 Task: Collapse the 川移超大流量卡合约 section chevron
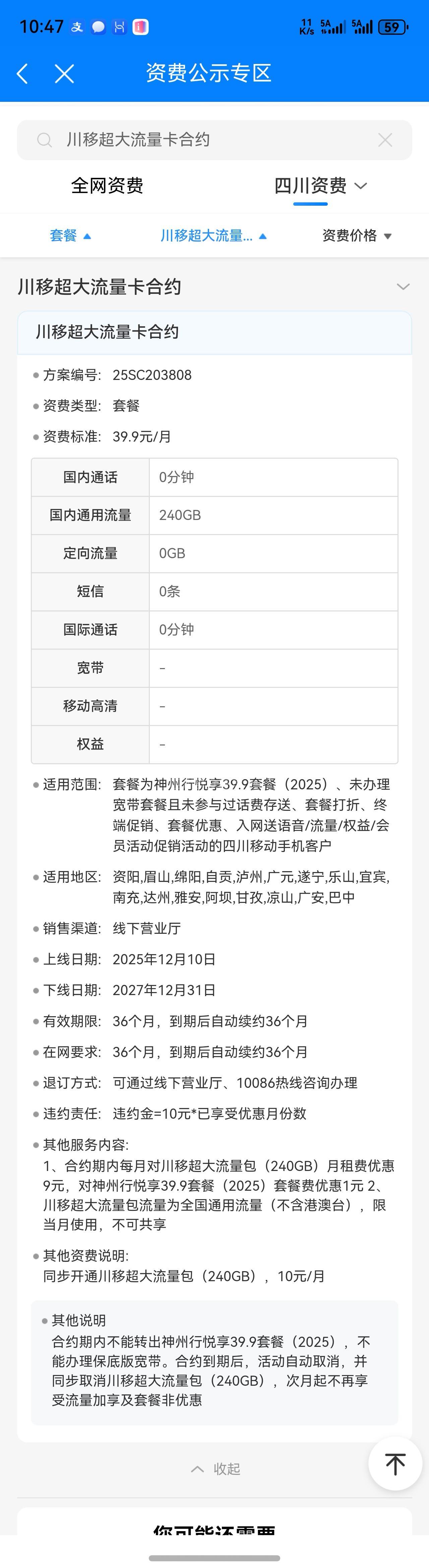tap(403, 287)
